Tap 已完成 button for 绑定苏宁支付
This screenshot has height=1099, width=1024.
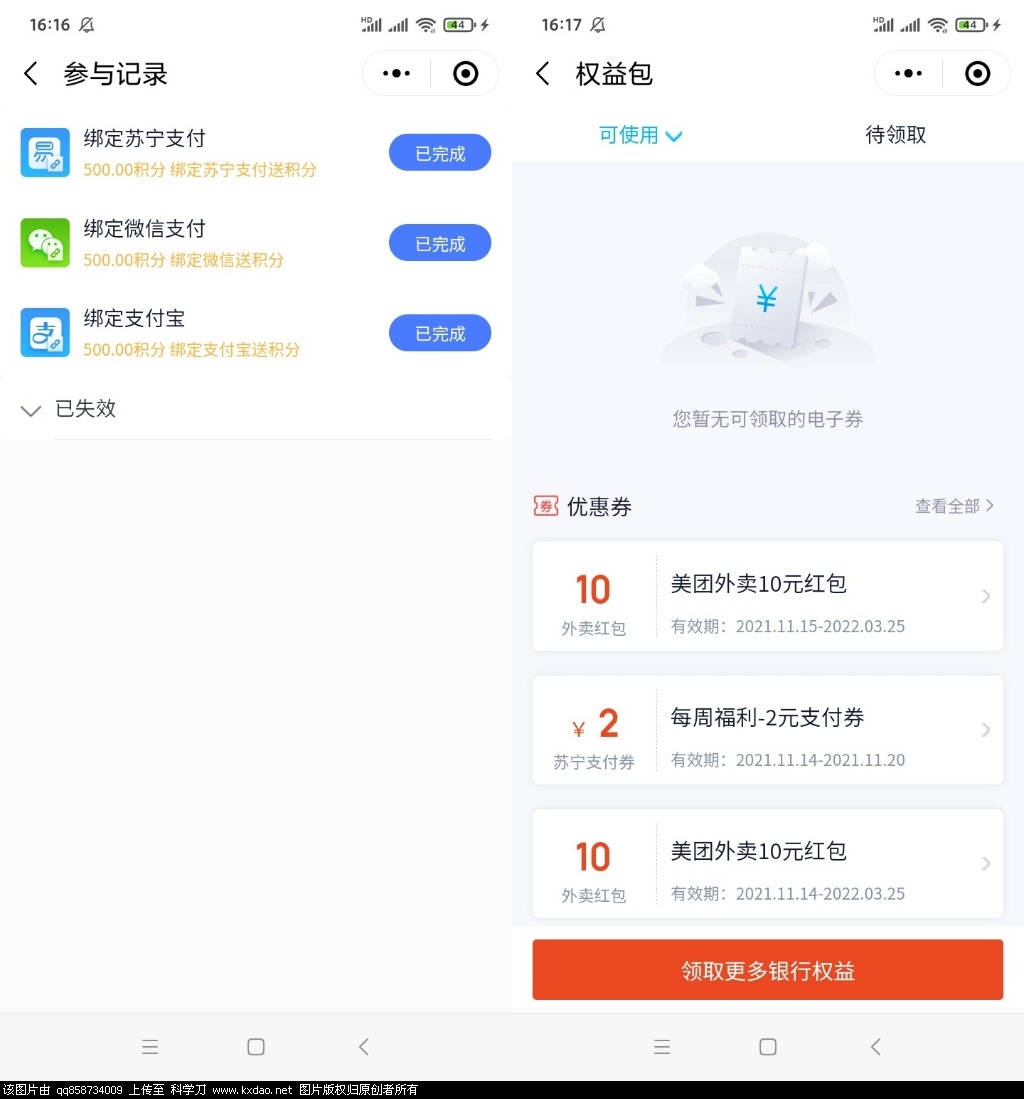click(x=440, y=154)
